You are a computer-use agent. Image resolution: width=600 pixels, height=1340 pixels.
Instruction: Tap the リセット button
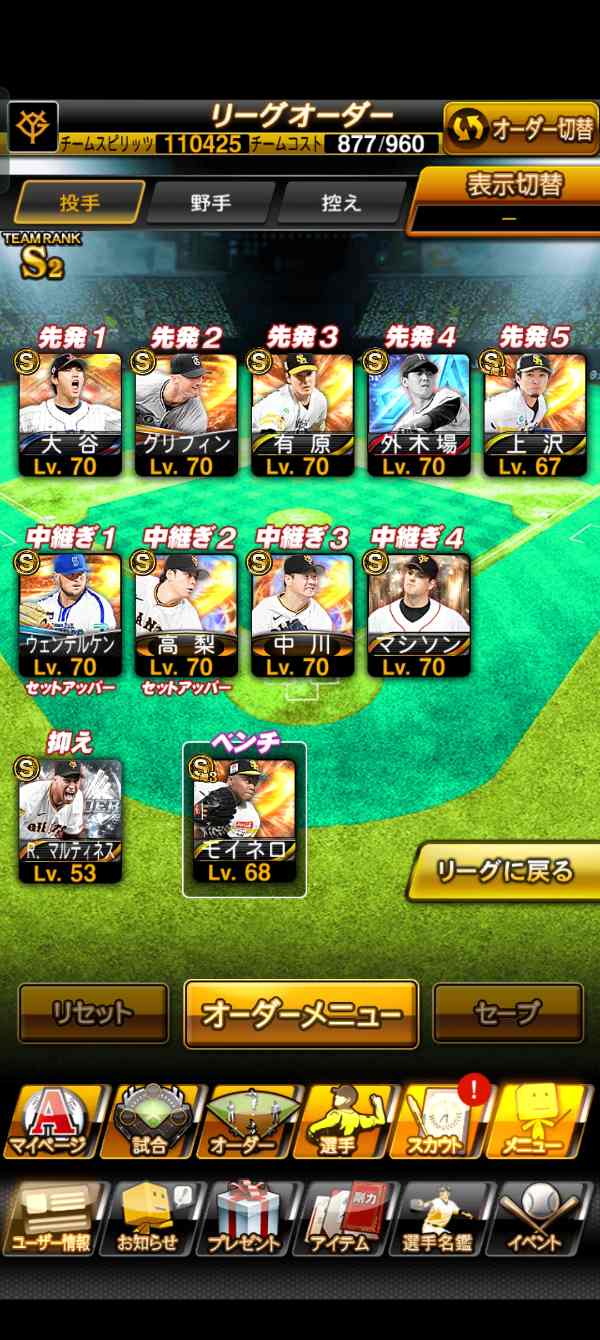(x=93, y=1013)
